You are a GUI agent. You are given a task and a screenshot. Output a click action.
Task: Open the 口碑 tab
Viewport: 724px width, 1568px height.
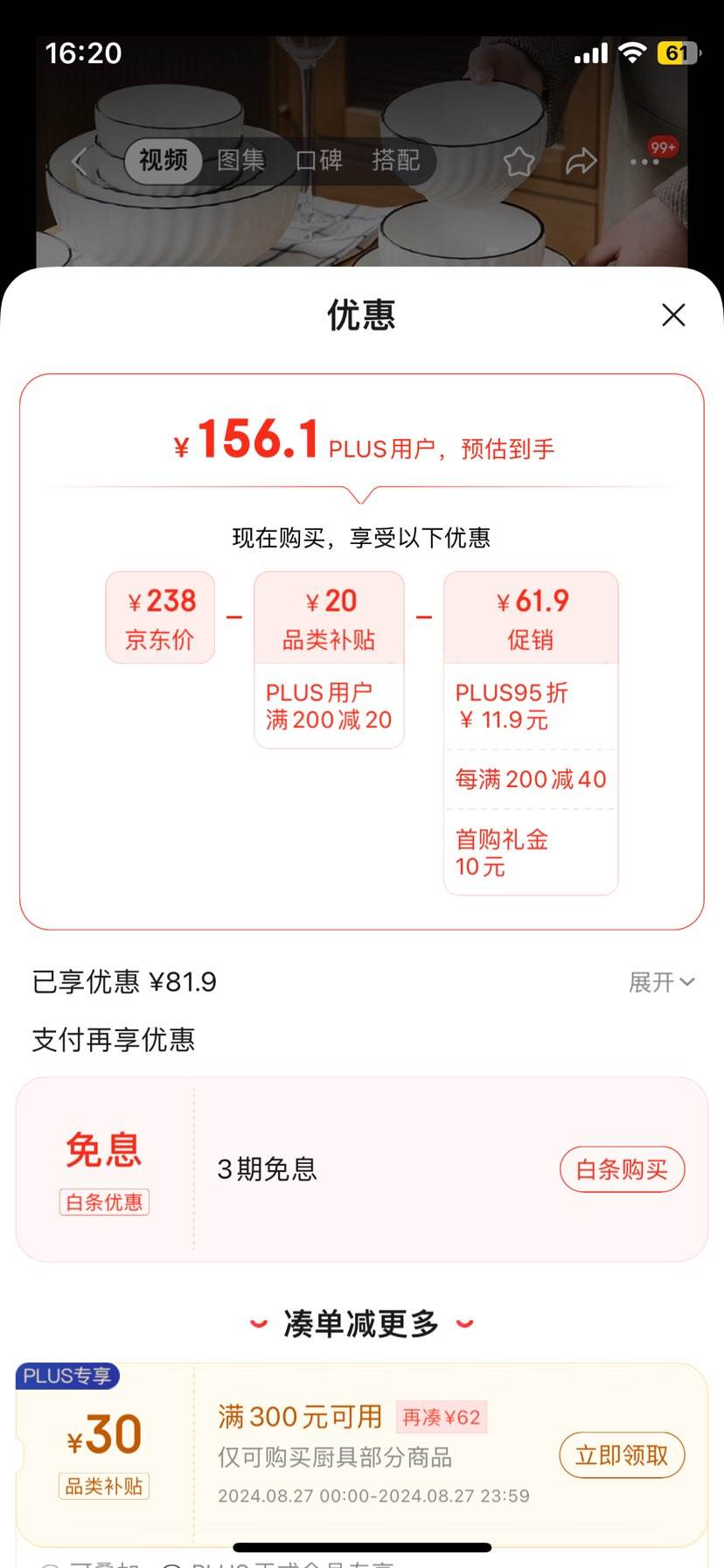[x=319, y=160]
